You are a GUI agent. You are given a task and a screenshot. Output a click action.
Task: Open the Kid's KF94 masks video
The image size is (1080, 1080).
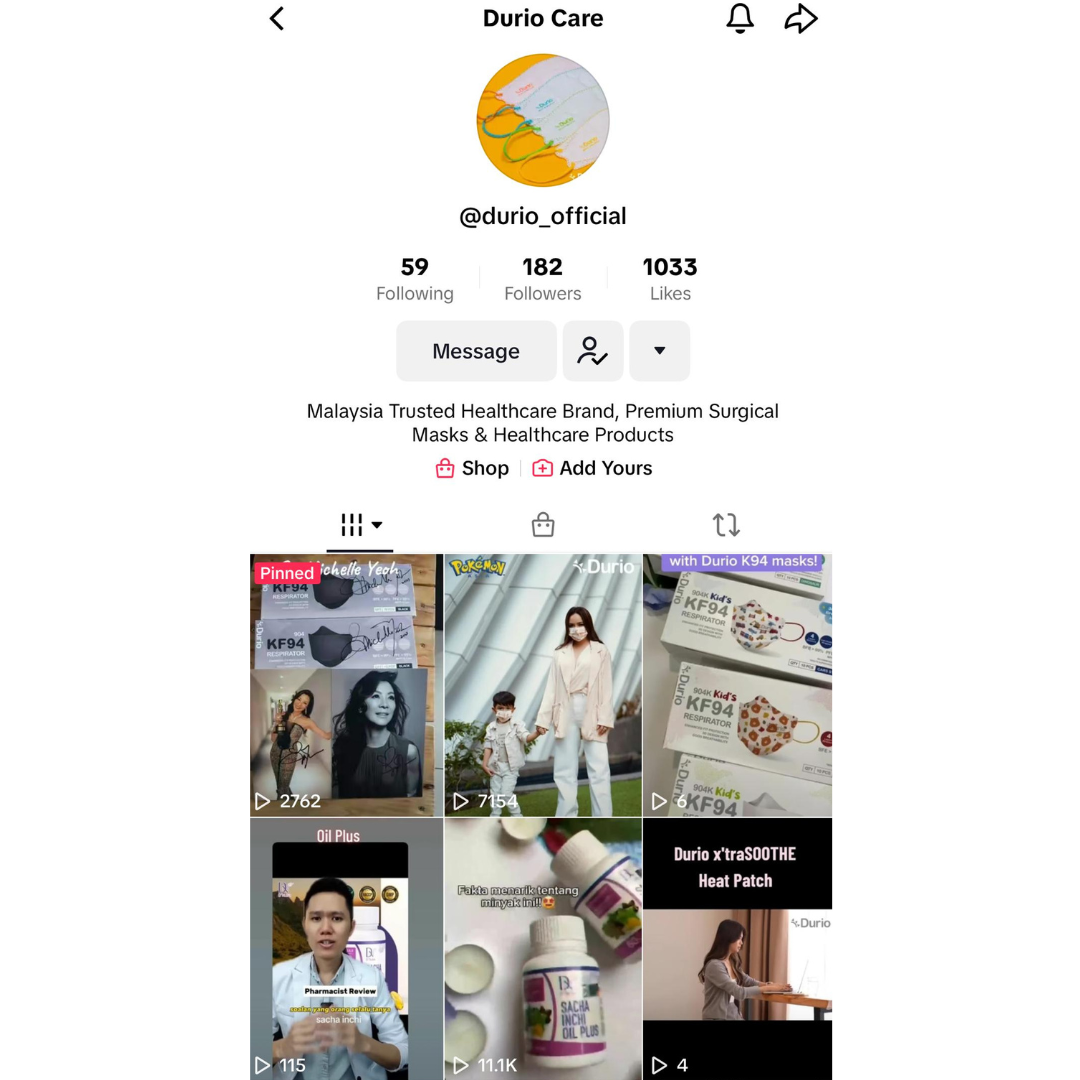tap(737, 686)
